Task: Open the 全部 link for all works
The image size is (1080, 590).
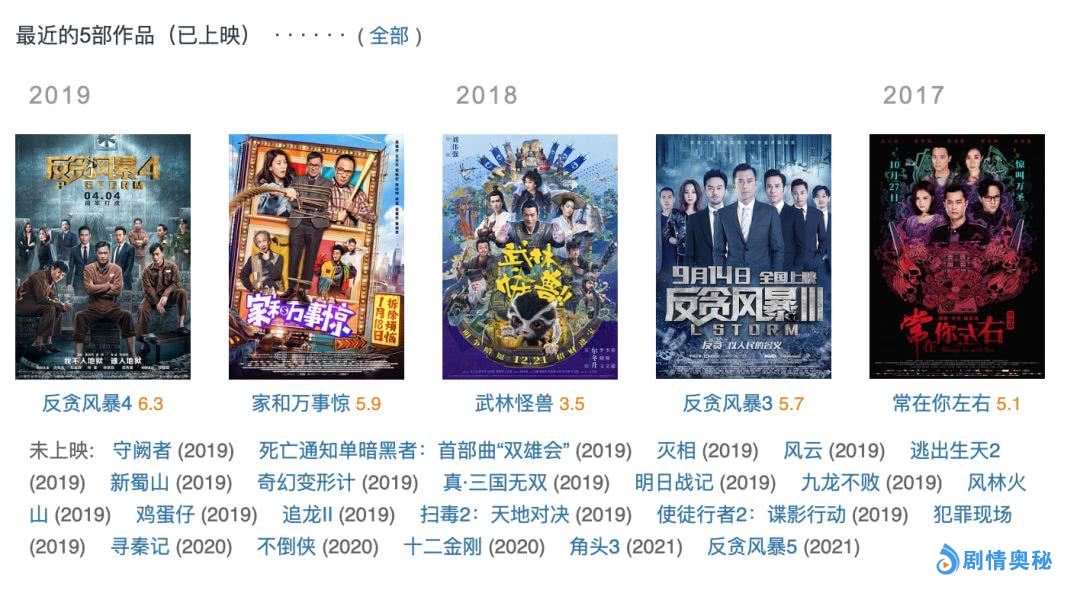Action: pos(390,36)
